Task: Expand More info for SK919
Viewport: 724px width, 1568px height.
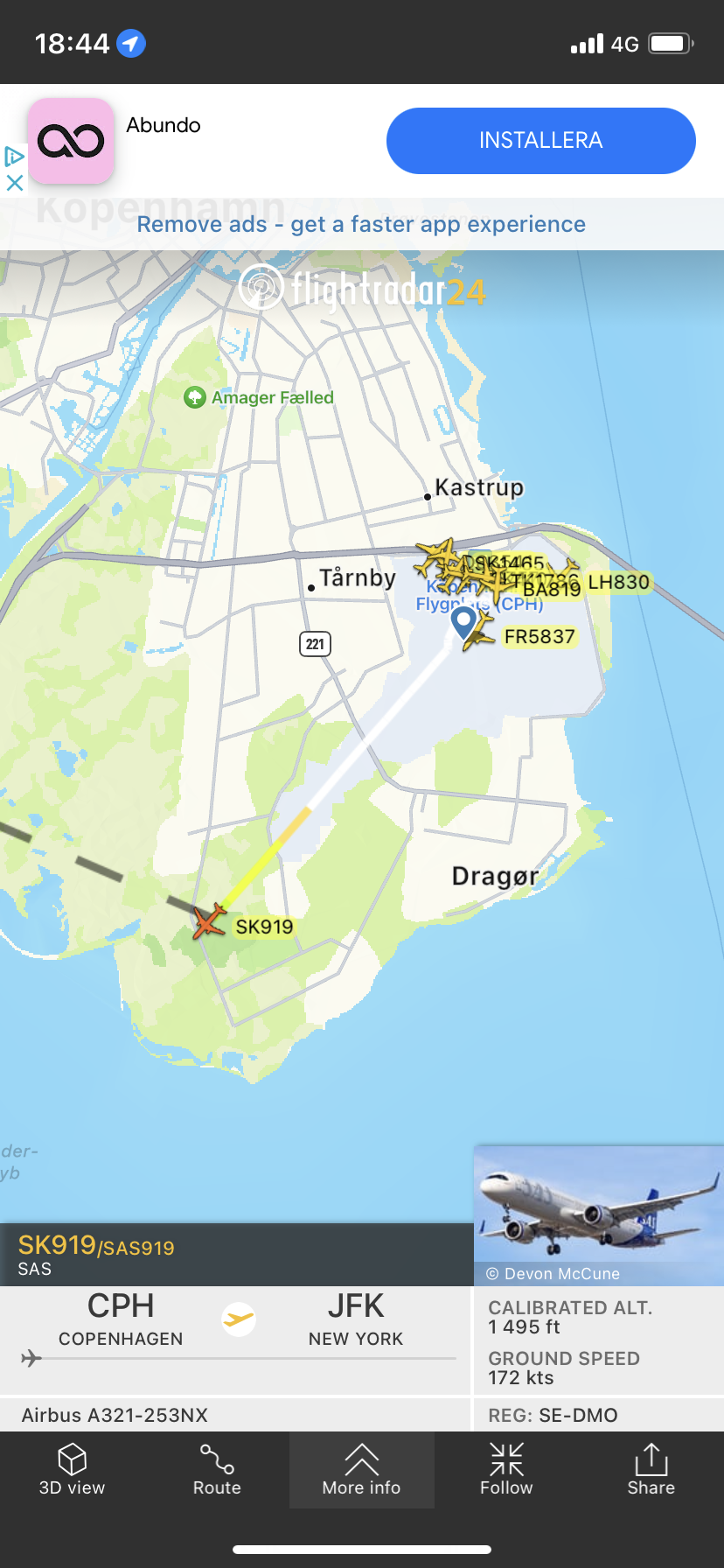Action: [361, 1470]
